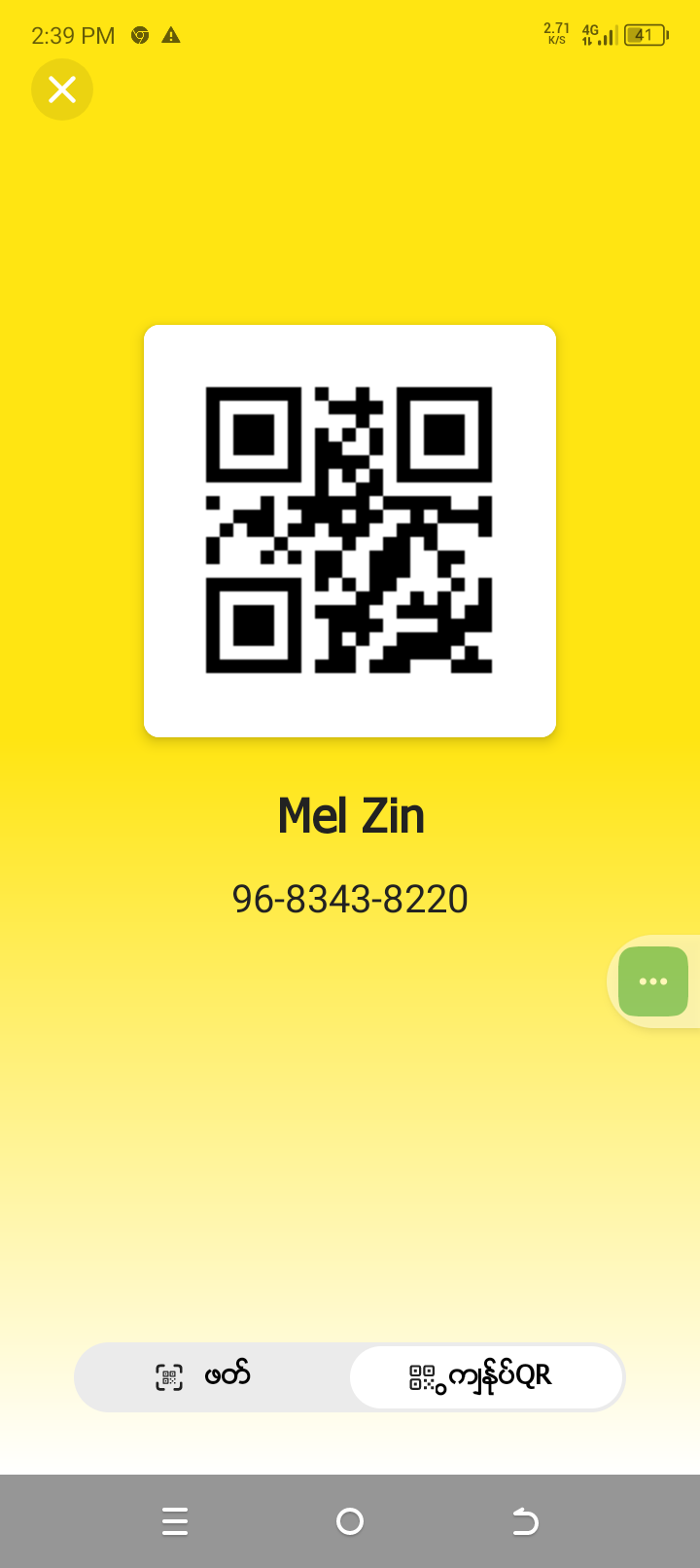
Task: Select the ကျွန်ုပ်QR tab
Action: coord(485,1376)
